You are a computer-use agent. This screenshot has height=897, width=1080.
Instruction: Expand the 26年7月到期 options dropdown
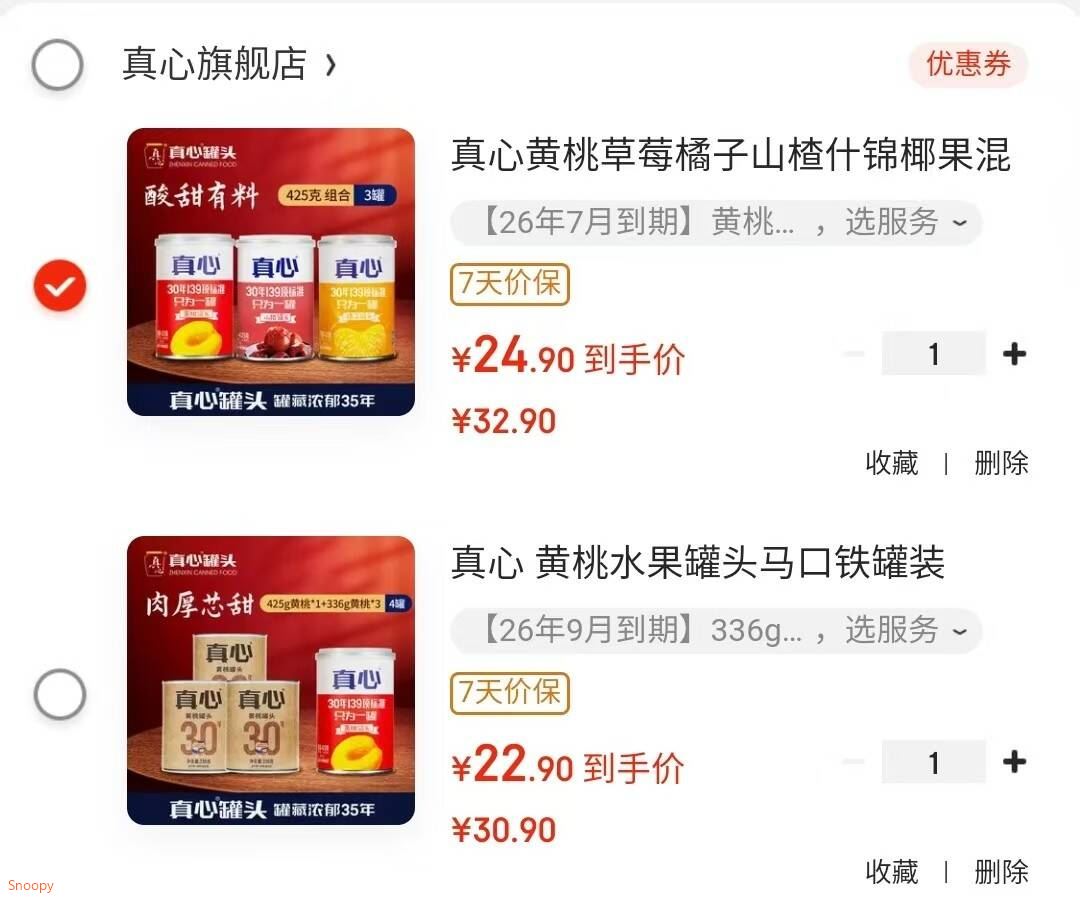click(716, 222)
